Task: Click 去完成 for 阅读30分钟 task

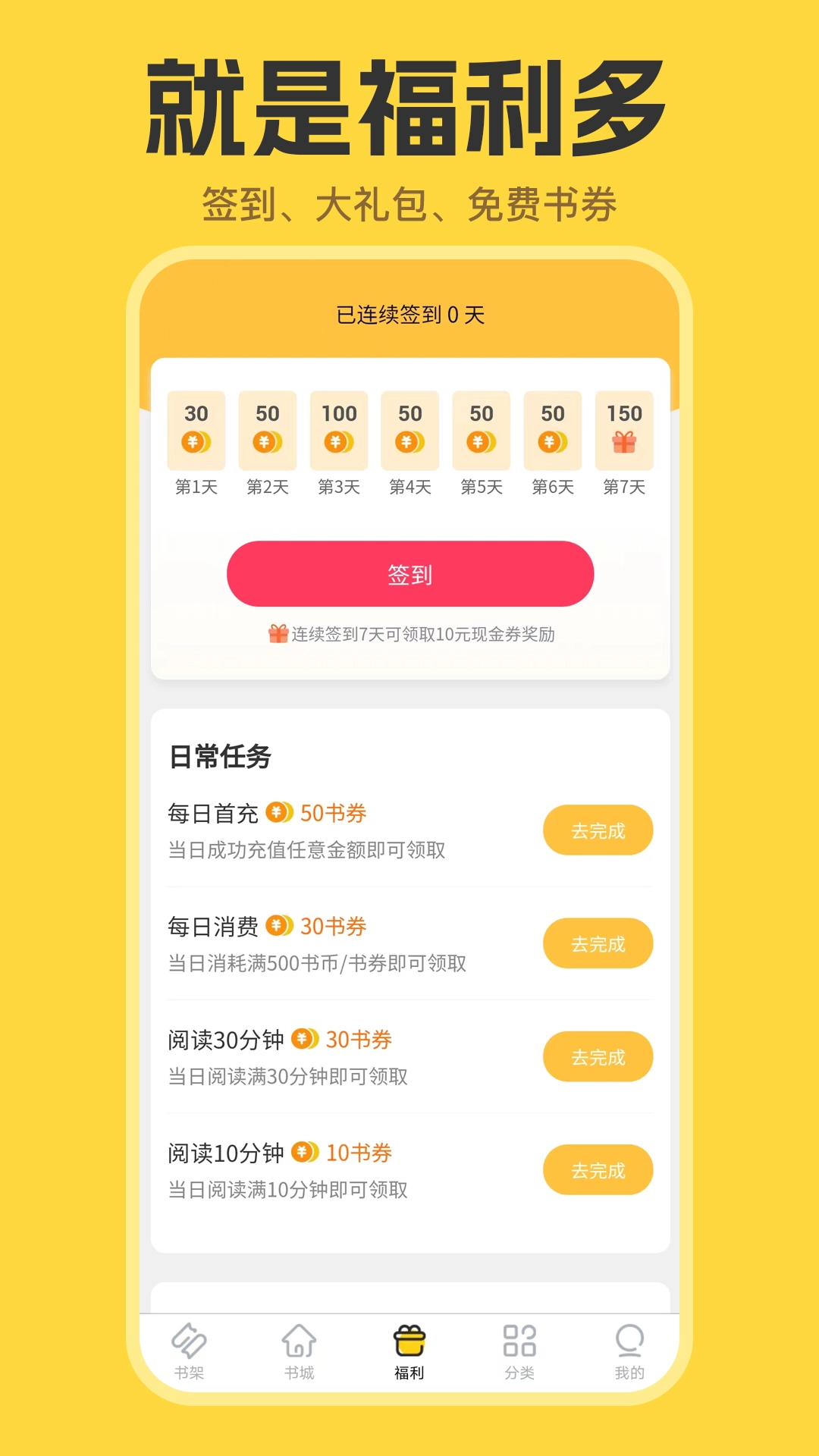Action: click(x=598, y=1056)
